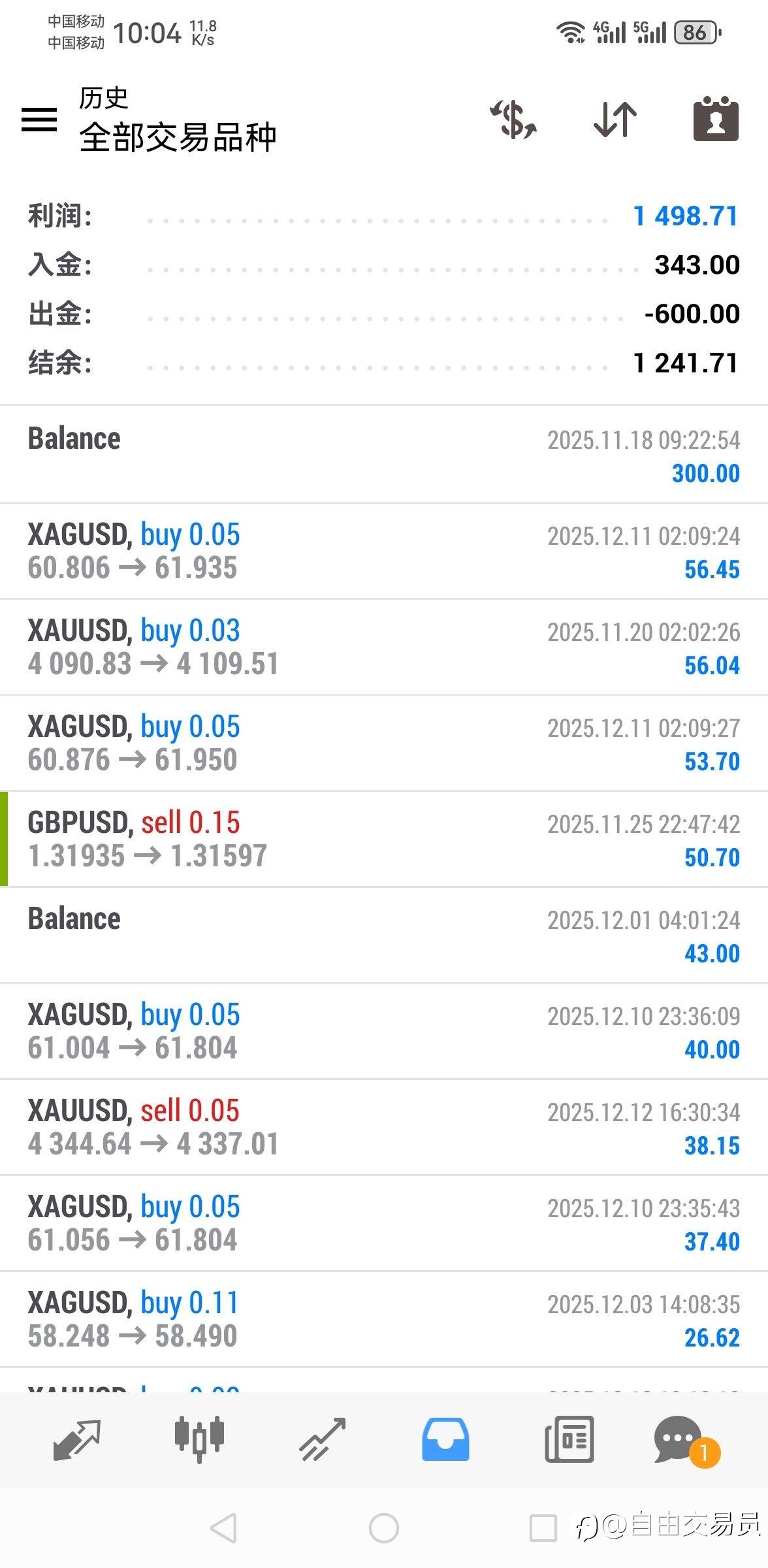Open the date range calendar icon
The height and width of the screenshot is (1568, 768).
[x=716, y=118]
